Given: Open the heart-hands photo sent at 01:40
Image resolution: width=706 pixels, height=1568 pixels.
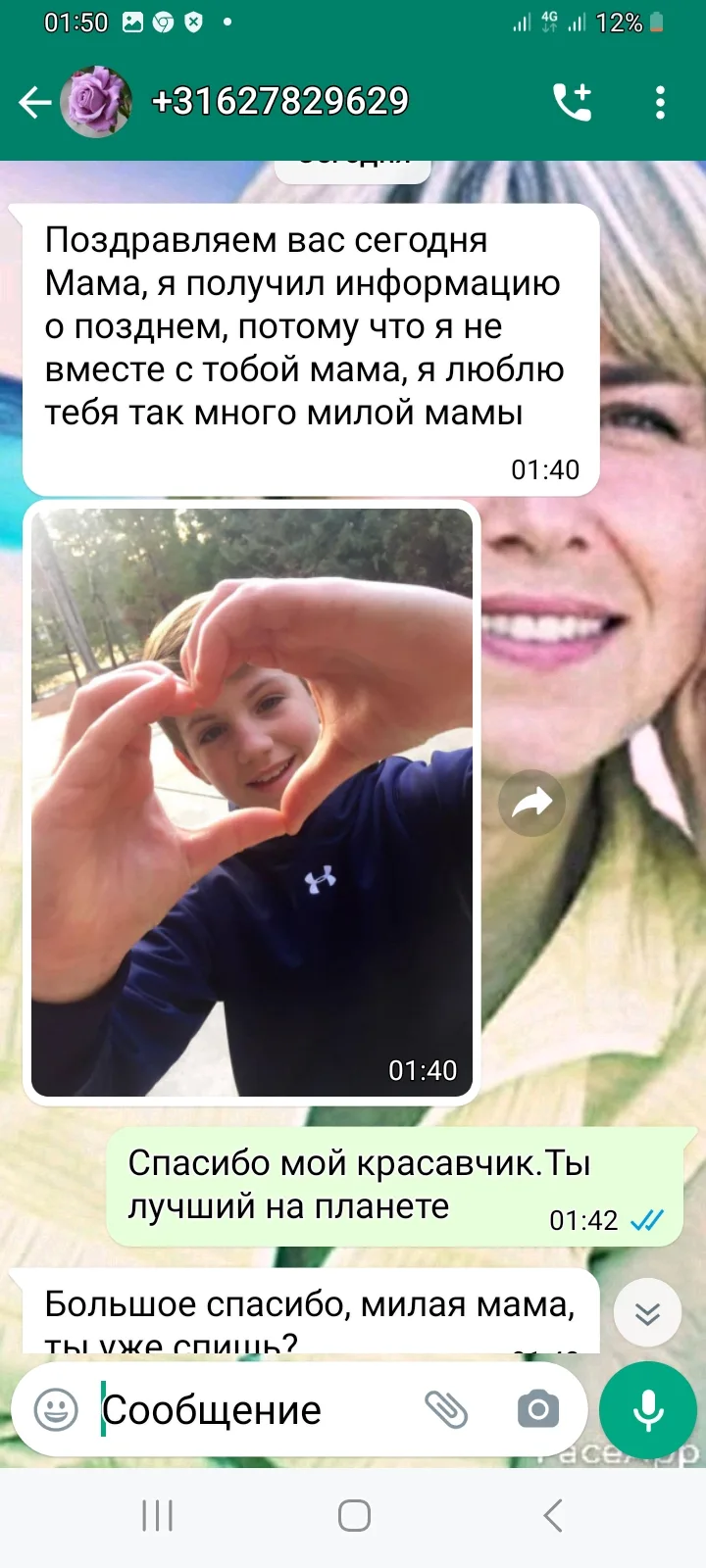Looking at the screenshot, I should click(x=252, y=802).
